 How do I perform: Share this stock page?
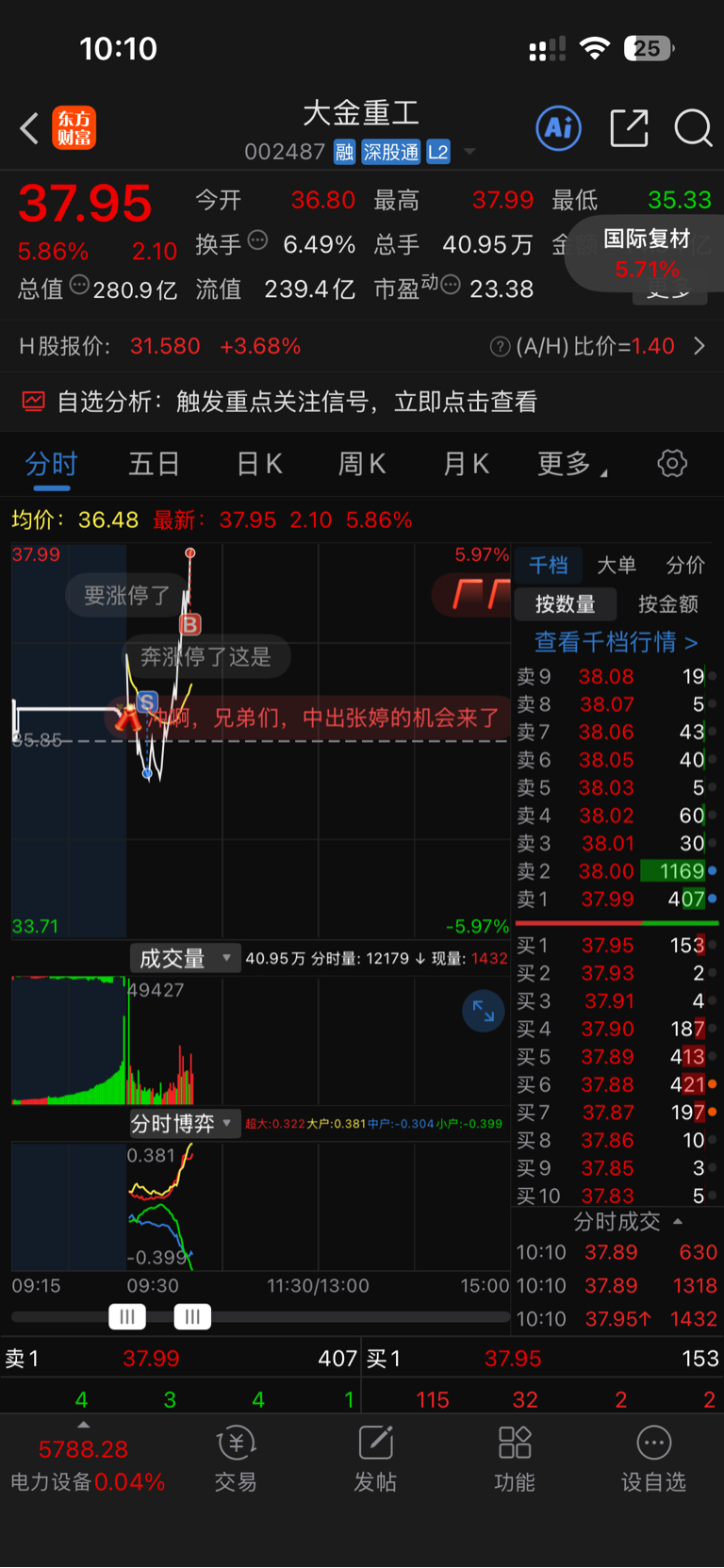pos(629,127)
